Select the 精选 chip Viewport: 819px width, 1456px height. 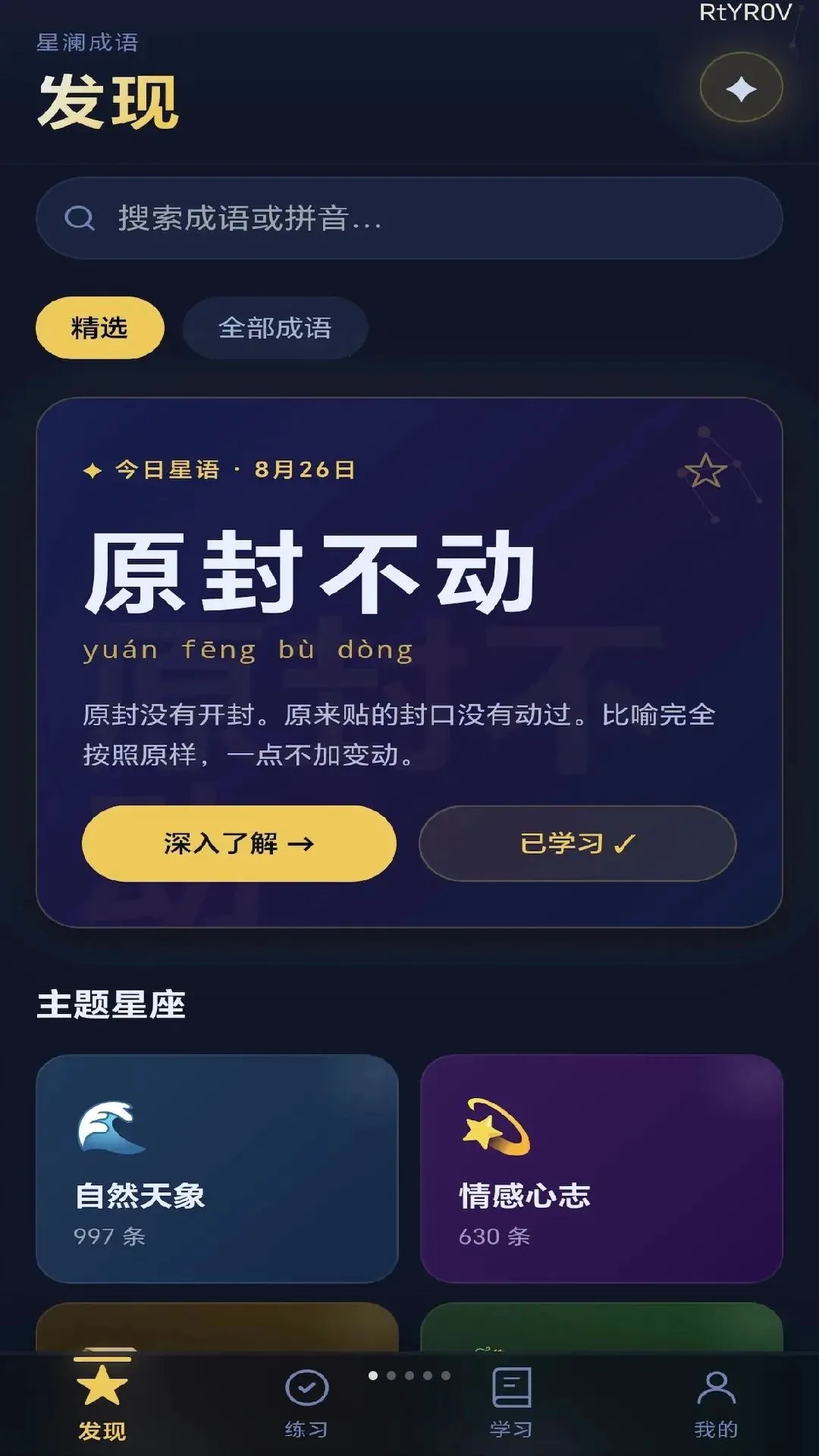click(100, 328)
